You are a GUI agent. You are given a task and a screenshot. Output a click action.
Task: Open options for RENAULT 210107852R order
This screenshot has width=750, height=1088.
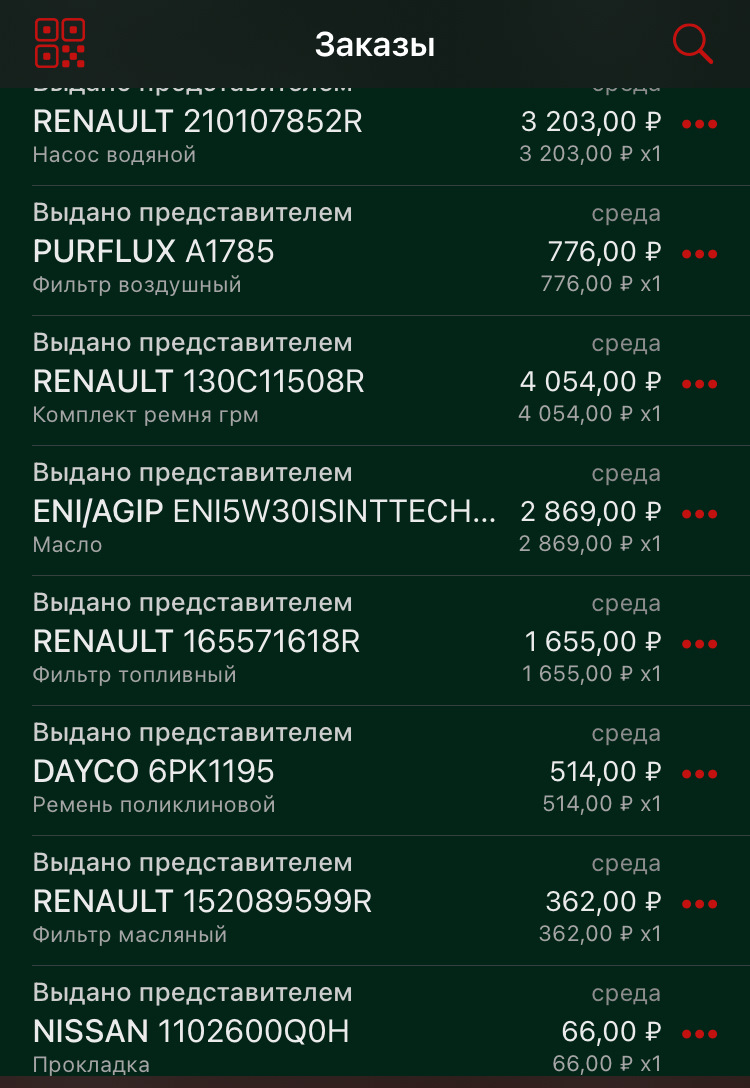coord(699,124)
